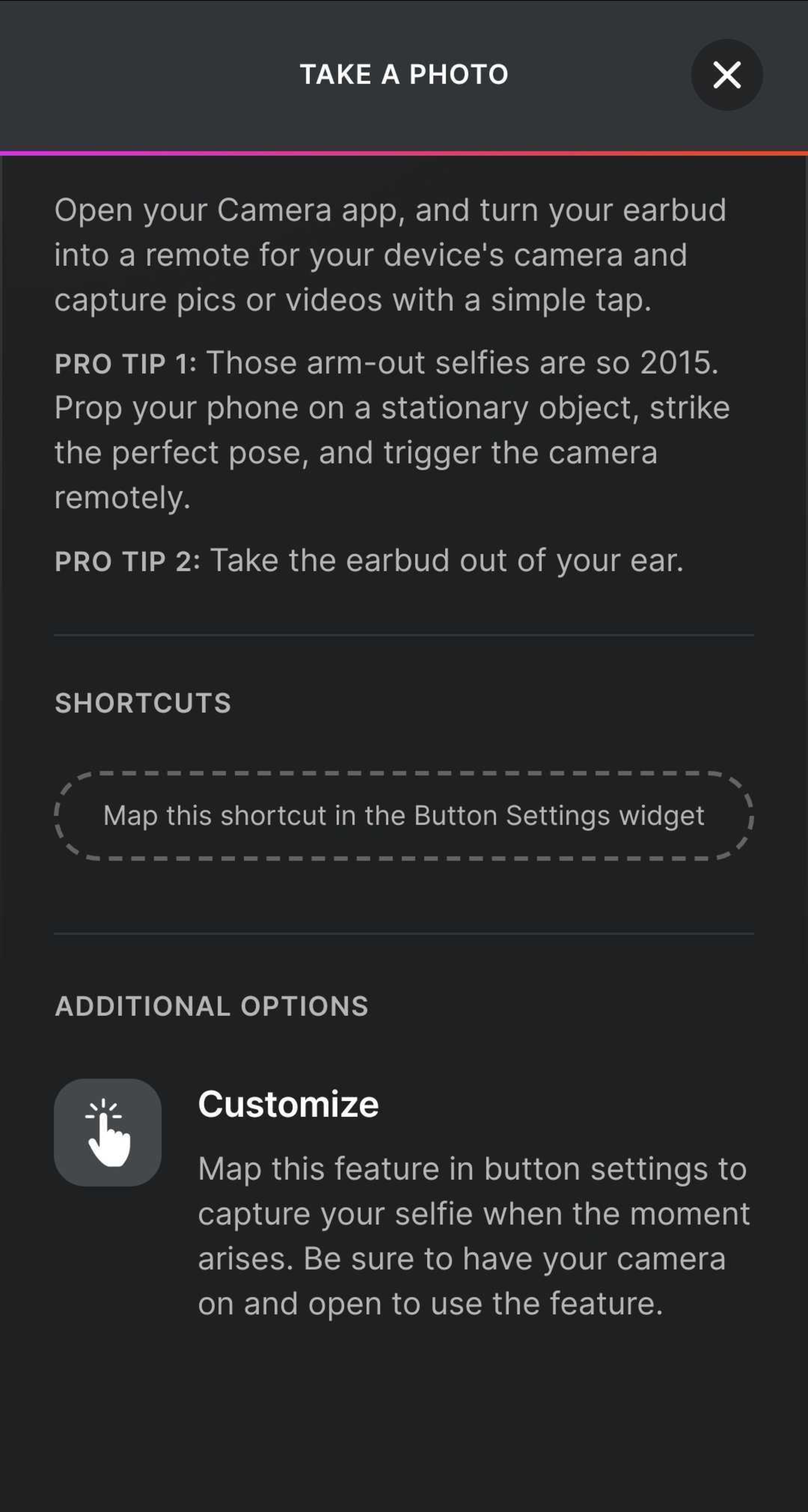The width and height of the screenshot is (808, 1512).
Task: Close the Take a Photo panel
Action: click(726, 75)
